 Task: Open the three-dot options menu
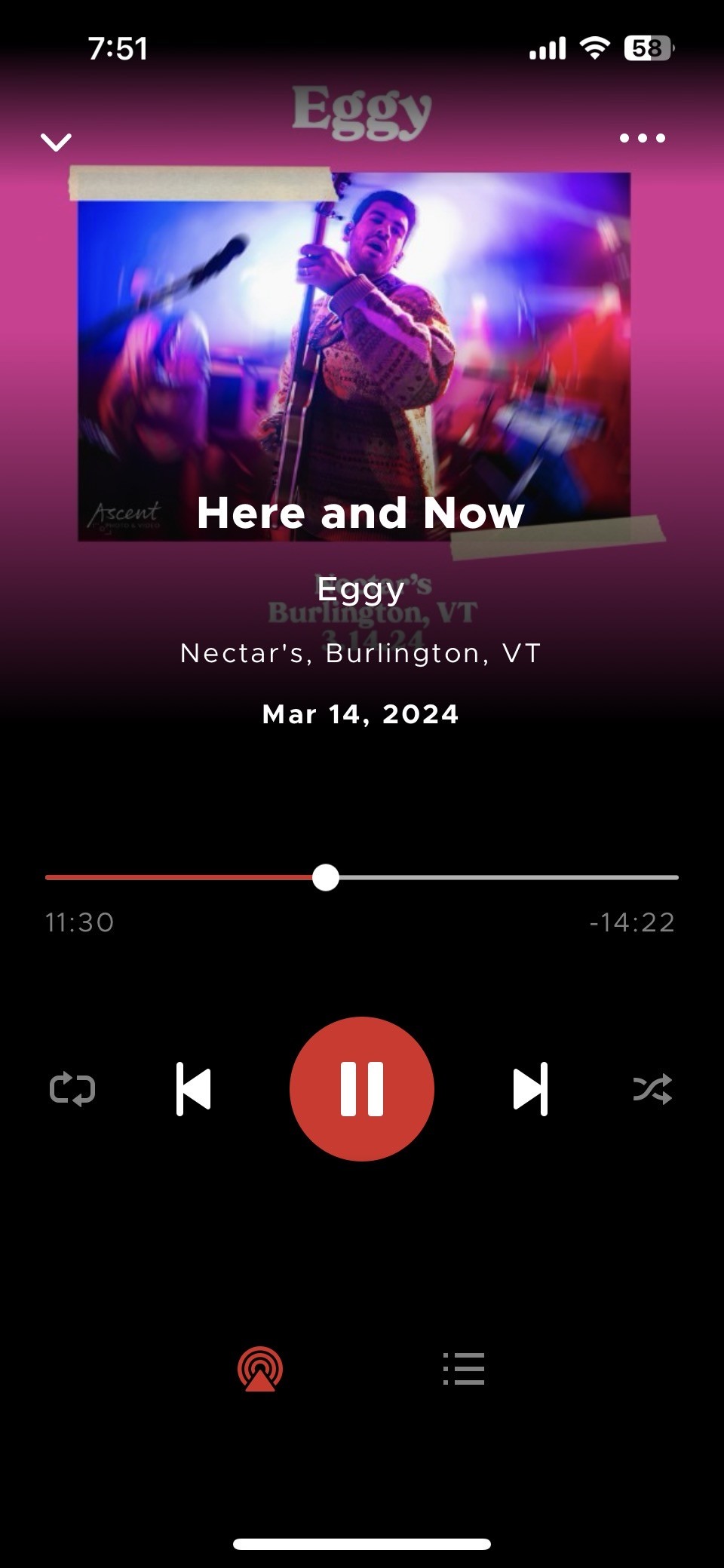click(643, 138)
